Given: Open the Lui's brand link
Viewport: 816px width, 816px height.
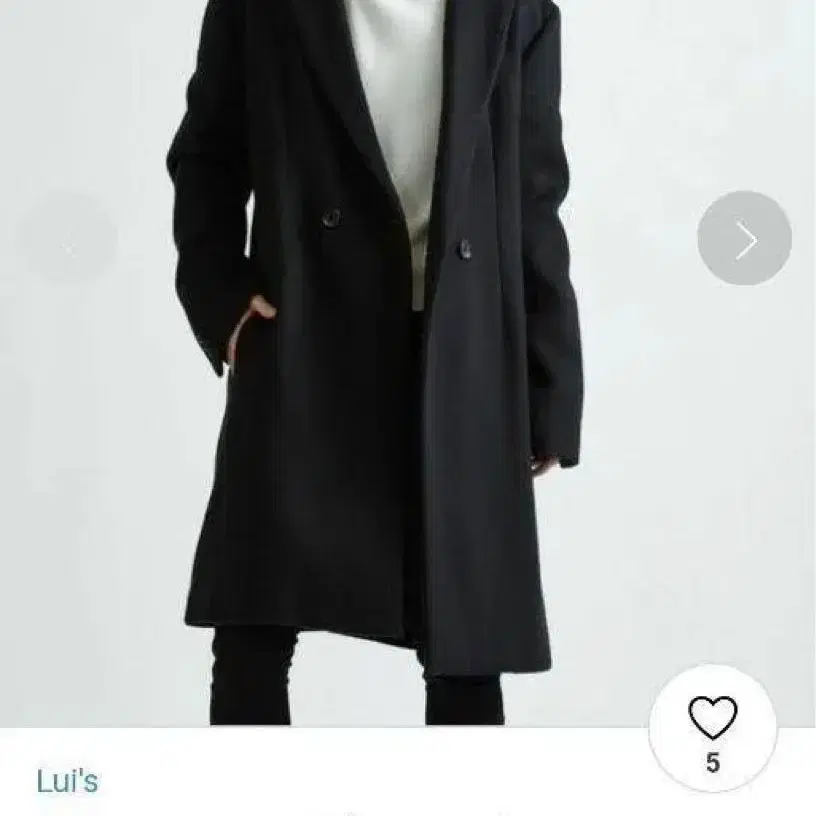Looking at the screenshot, I should click(x=67, y=781).
